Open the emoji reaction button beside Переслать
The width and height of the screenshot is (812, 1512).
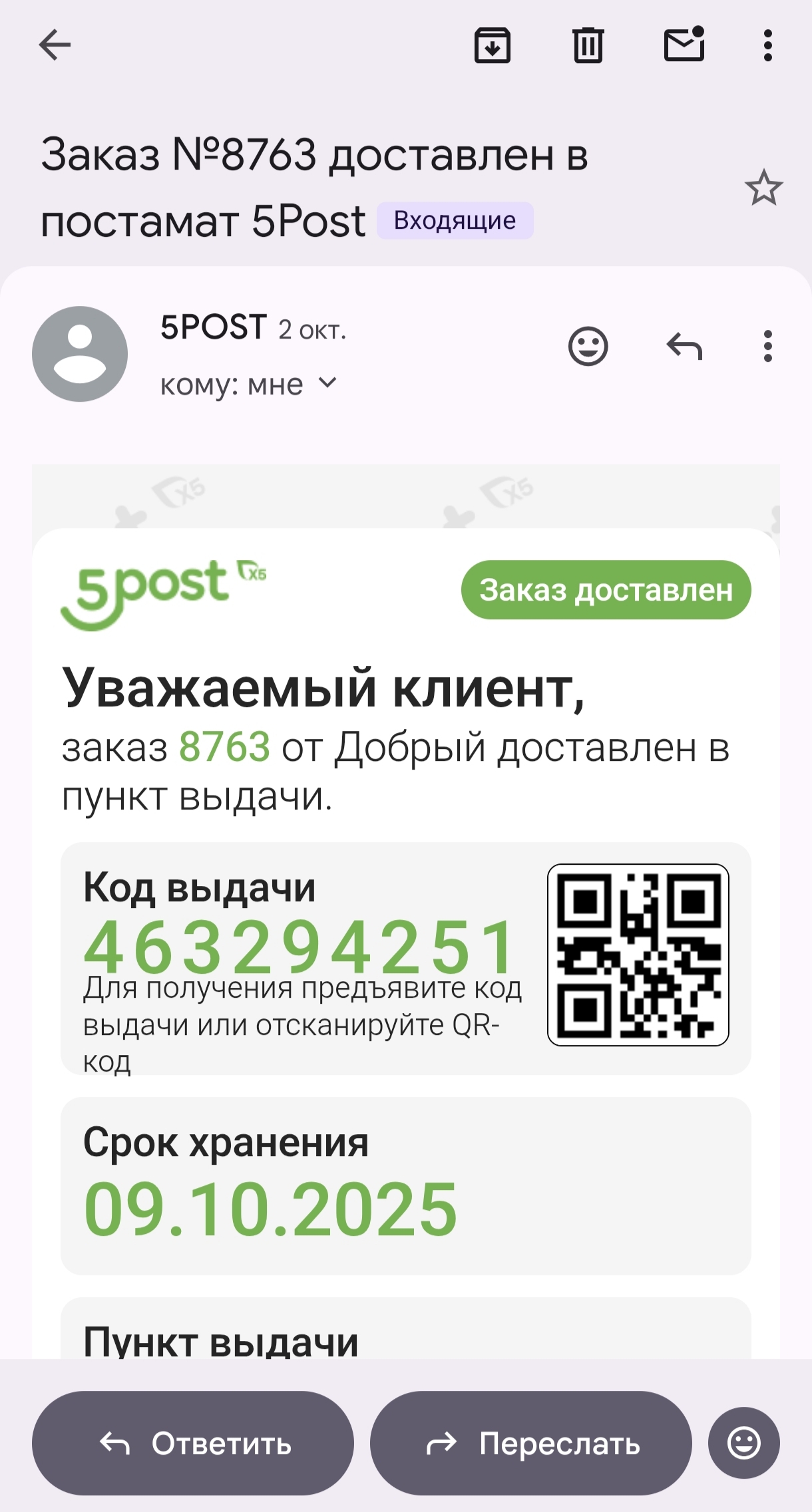point(743,1443)
